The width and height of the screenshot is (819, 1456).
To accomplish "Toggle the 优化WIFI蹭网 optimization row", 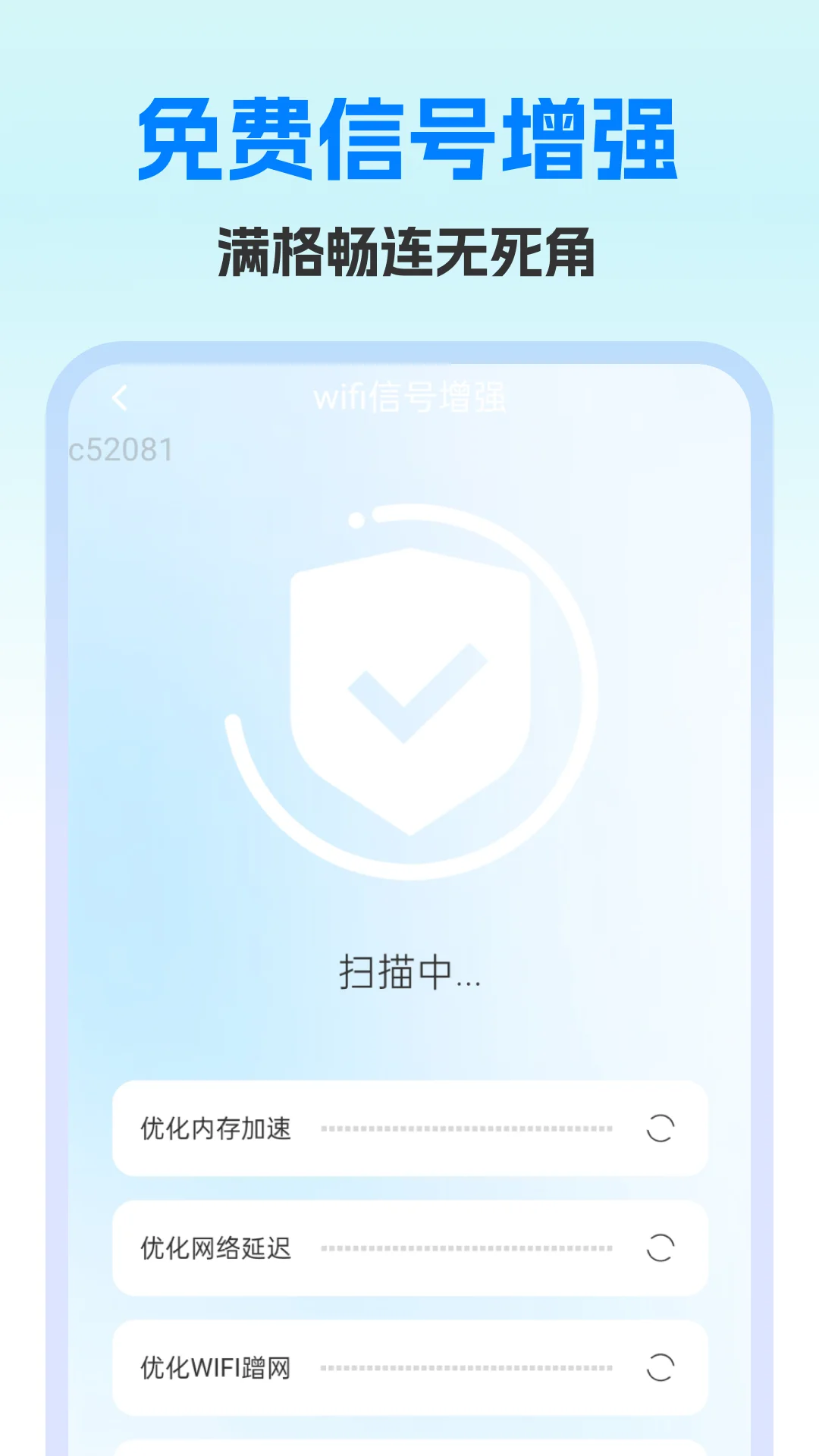I will (409, 1369).
